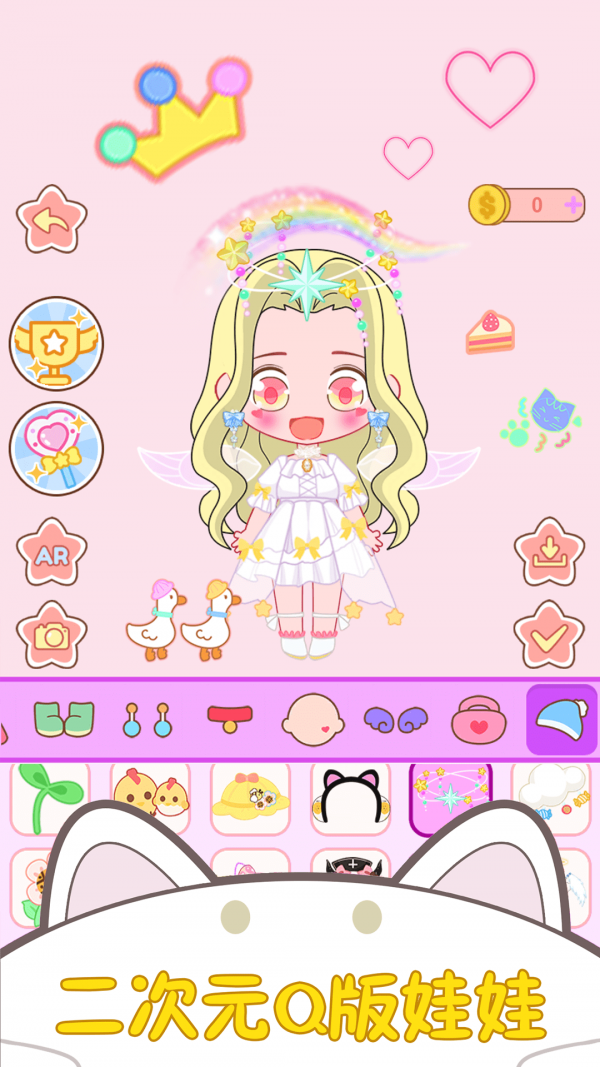The height and width of the screenshot is (1067, 600).
Task: Switch to the stockings category
Action: coord(64,719)
